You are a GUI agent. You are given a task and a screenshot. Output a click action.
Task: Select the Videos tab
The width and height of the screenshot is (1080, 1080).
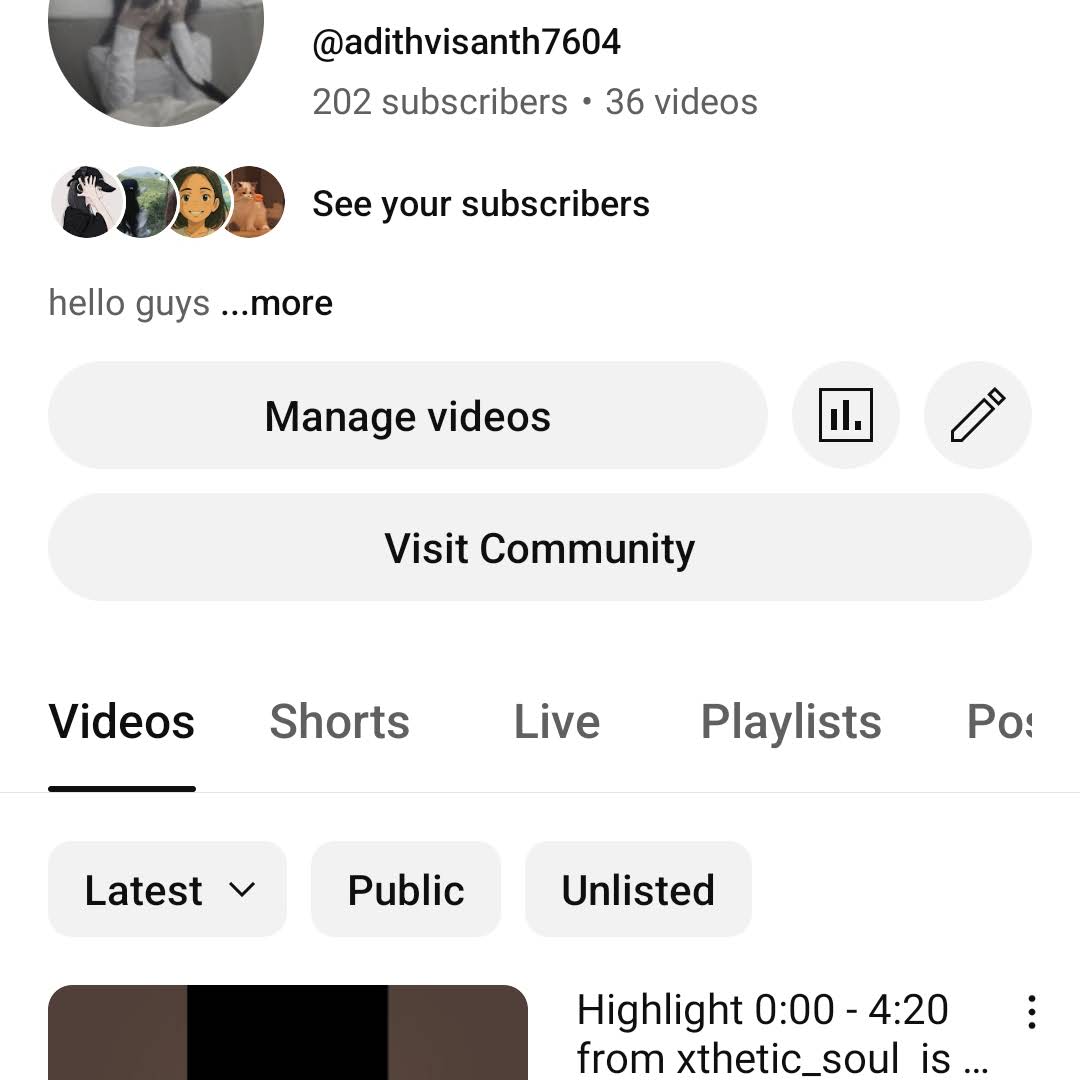(122, 722)
